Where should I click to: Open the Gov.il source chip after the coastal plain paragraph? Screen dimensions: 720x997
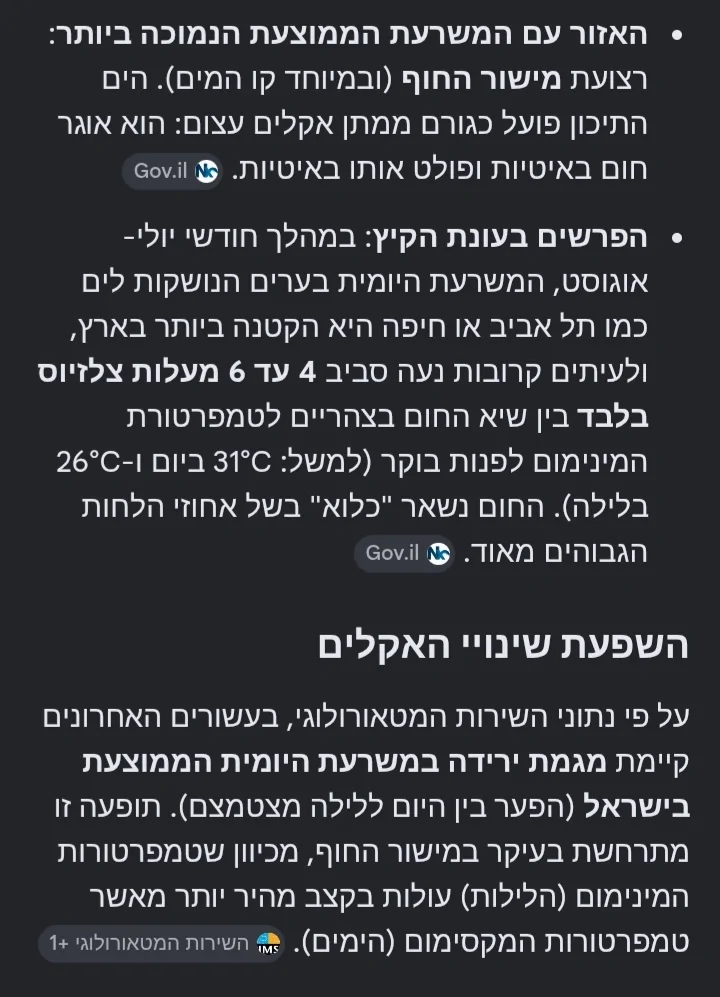click(172, 171)
